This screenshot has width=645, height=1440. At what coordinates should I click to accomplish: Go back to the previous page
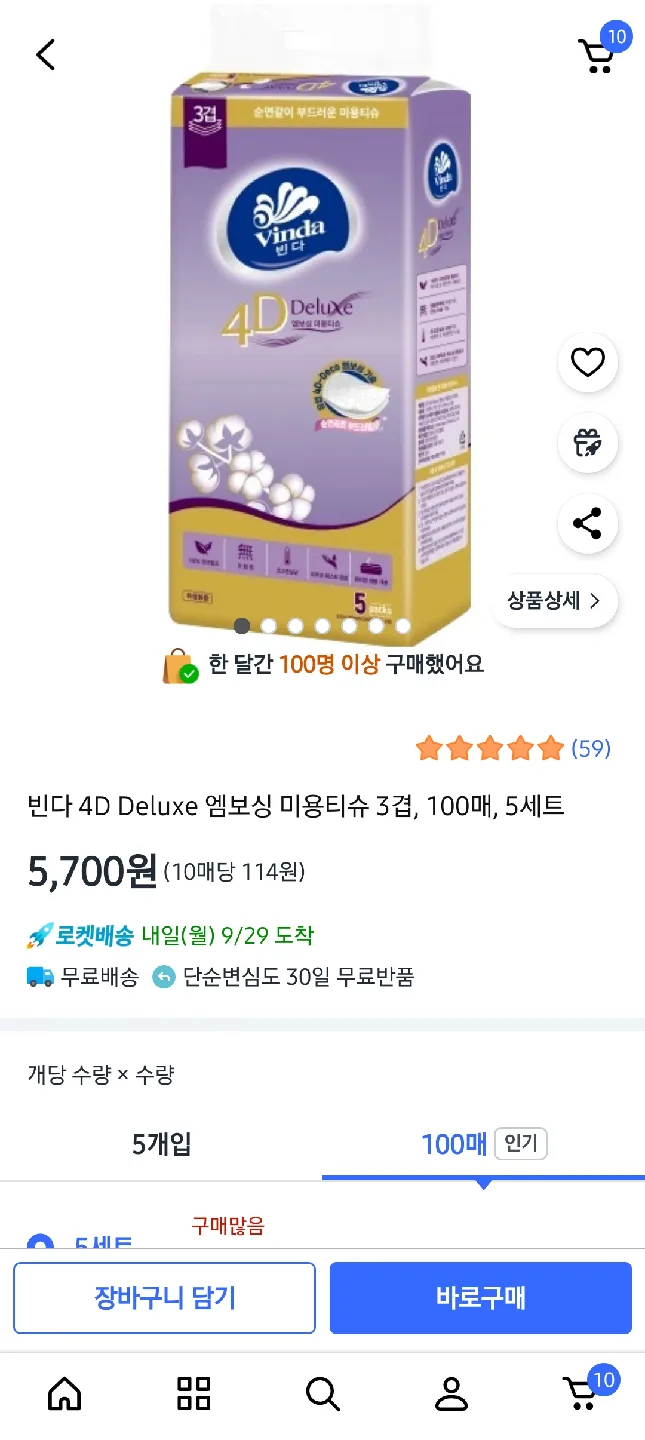click(46, 54)
